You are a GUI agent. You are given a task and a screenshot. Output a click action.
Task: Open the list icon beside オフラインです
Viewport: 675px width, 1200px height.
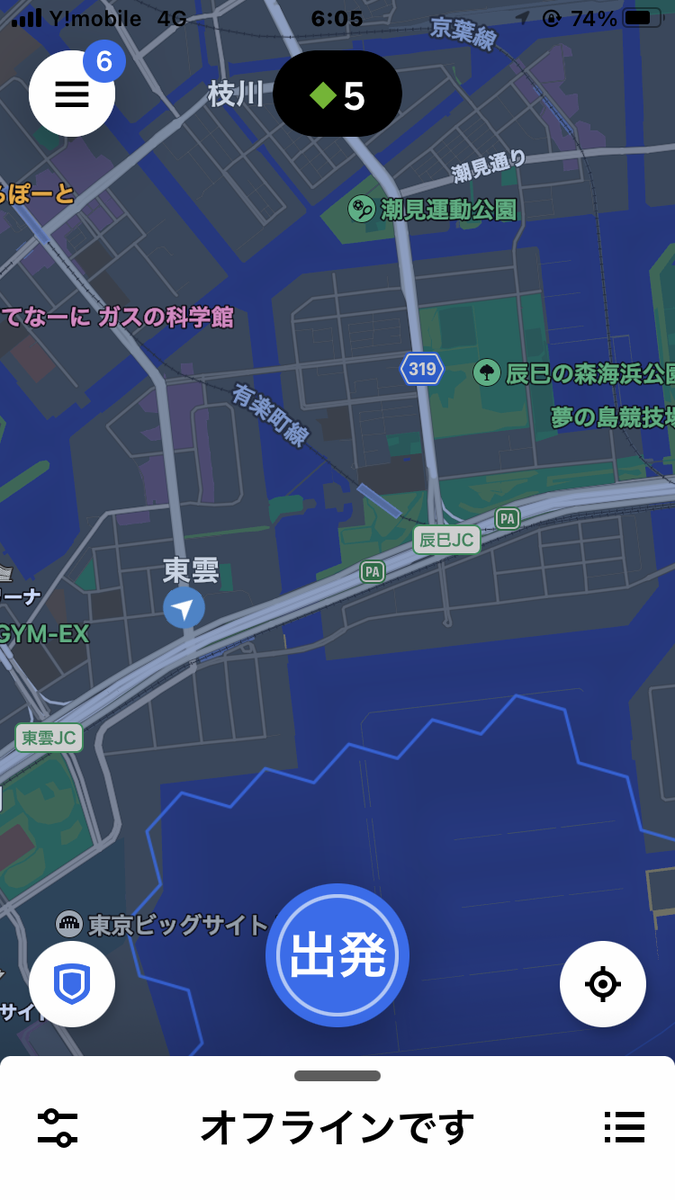[624, 1127]
